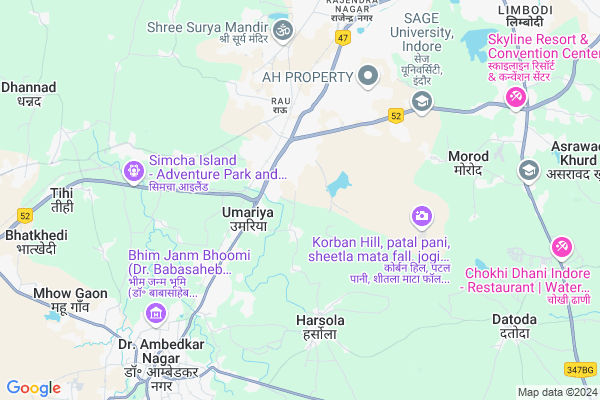Tap the Simcha Island Adventure Park marker
The image size is (600, 400).
coord(132,173)
